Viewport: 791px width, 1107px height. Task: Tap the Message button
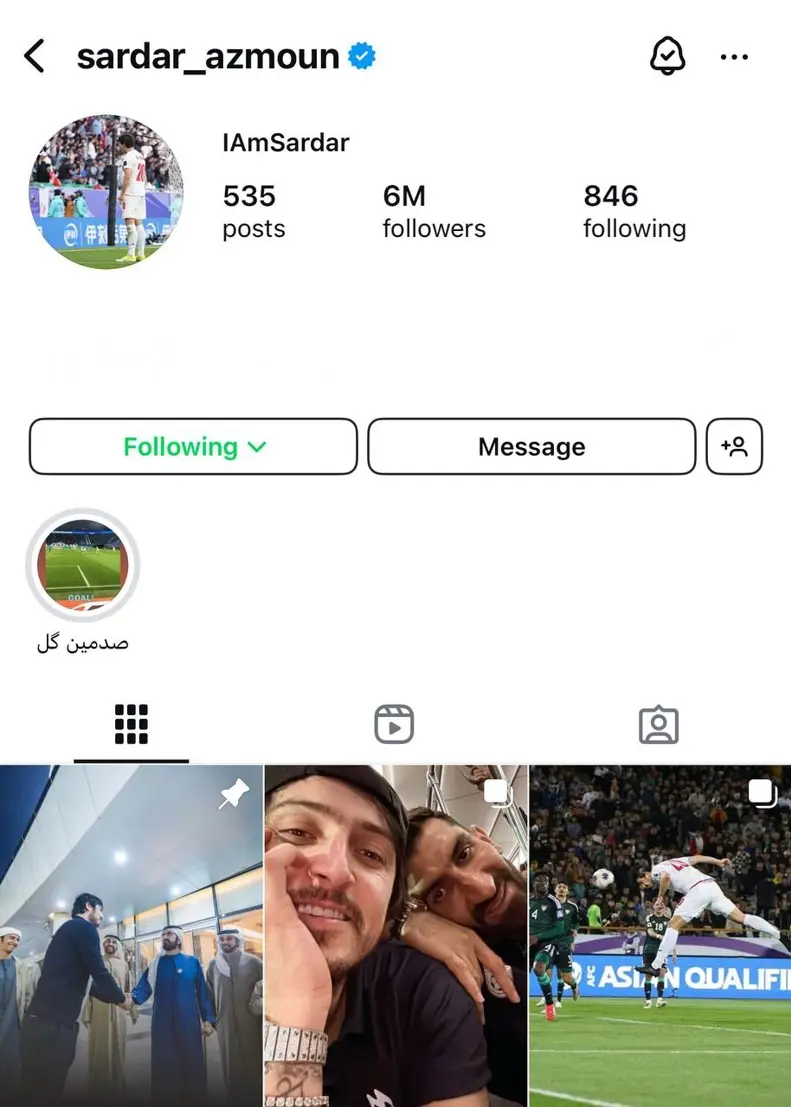[531, 446]
